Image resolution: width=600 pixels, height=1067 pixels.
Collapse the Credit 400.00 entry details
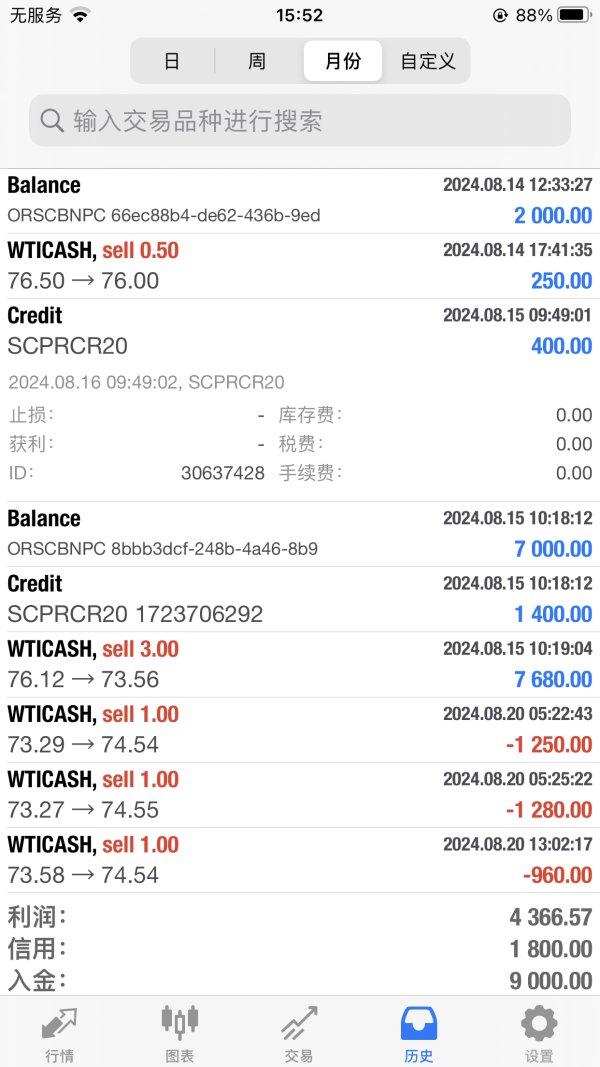[x=300, y=331]
